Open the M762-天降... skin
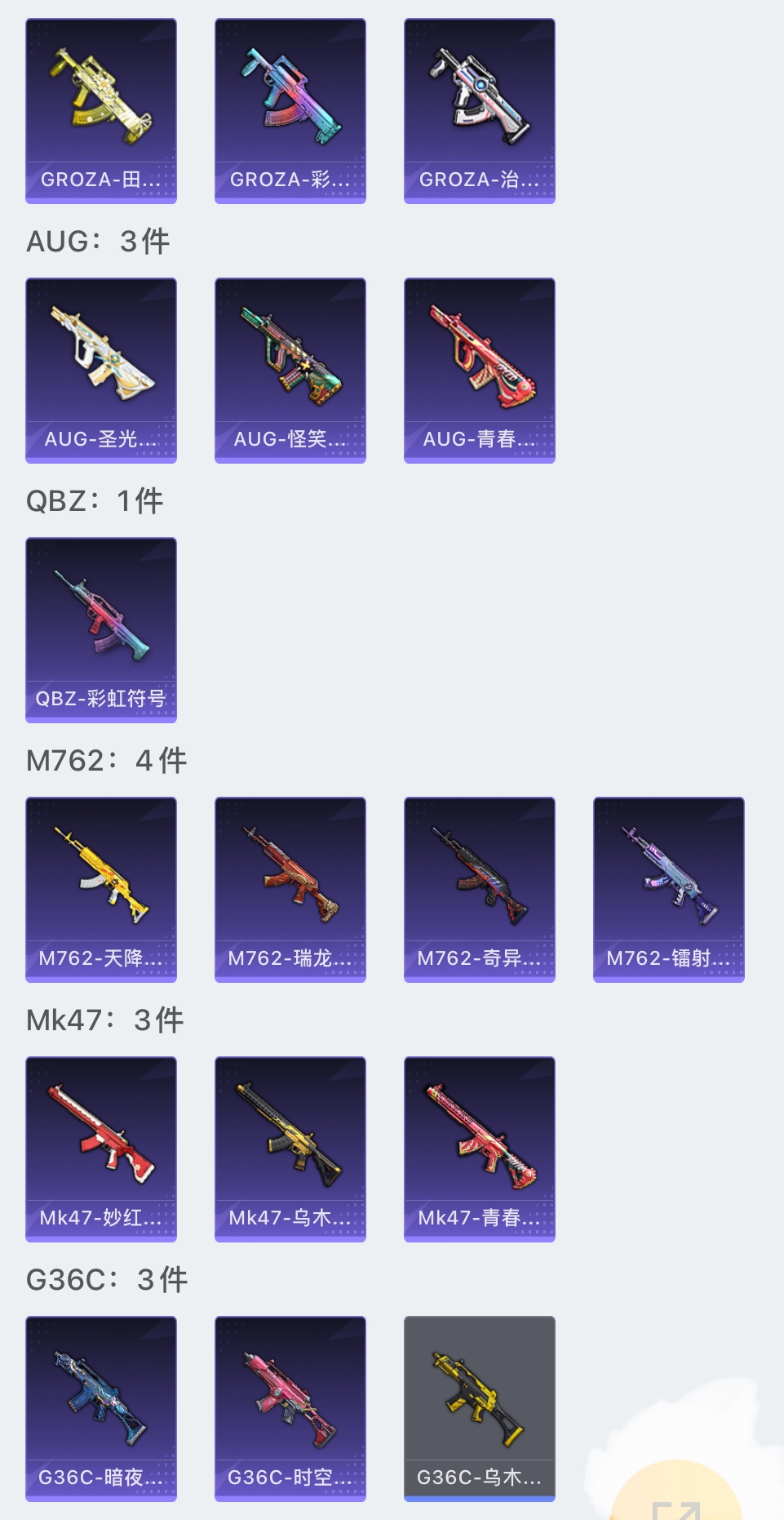 101,890
